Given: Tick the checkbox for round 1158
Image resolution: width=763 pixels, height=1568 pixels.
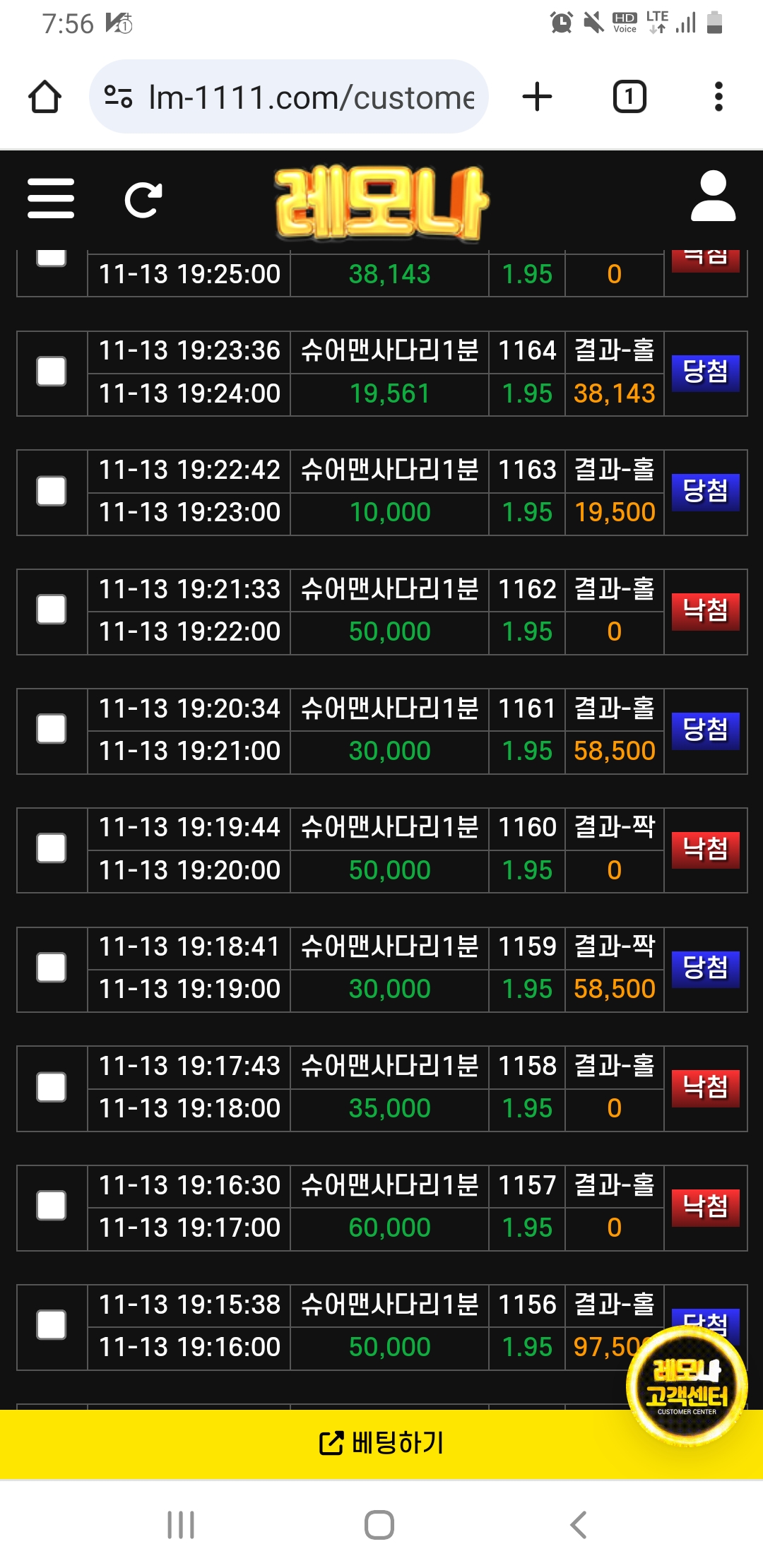Looking at the screenshot, I should pos(52,1087).
